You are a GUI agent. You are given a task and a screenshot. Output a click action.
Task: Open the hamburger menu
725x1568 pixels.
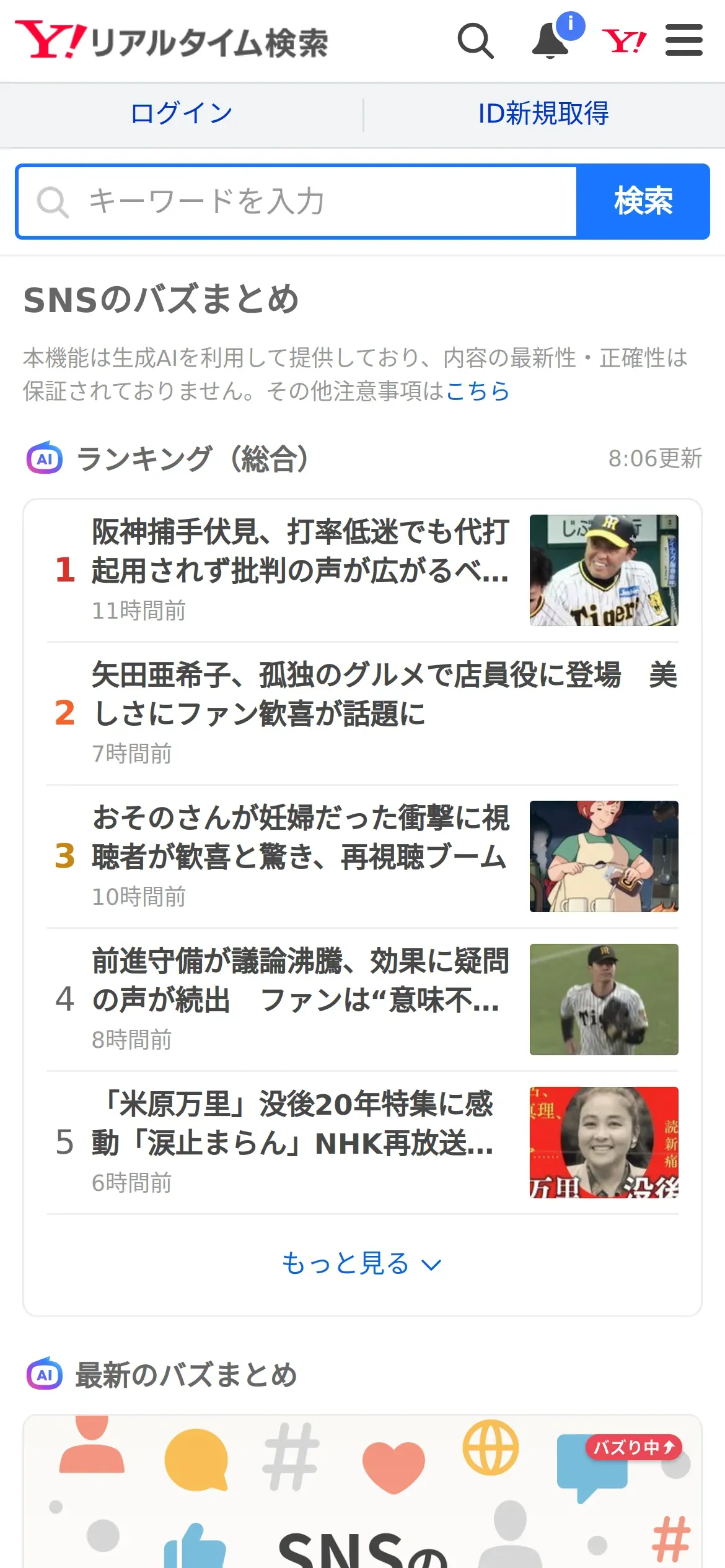pyautogui.click(x=683, y=40)
